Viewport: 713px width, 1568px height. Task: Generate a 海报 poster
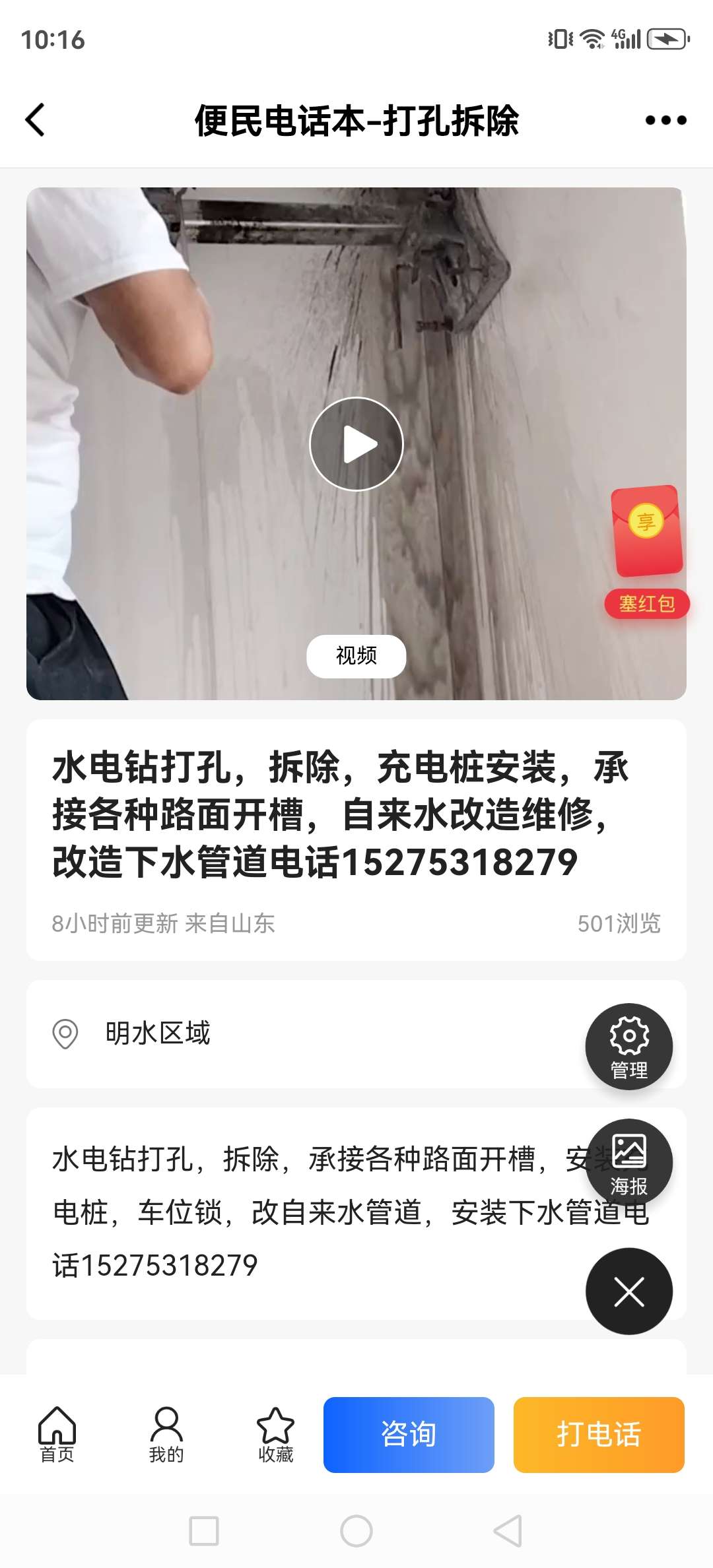pyautogui.click(x=628, y=1161)
